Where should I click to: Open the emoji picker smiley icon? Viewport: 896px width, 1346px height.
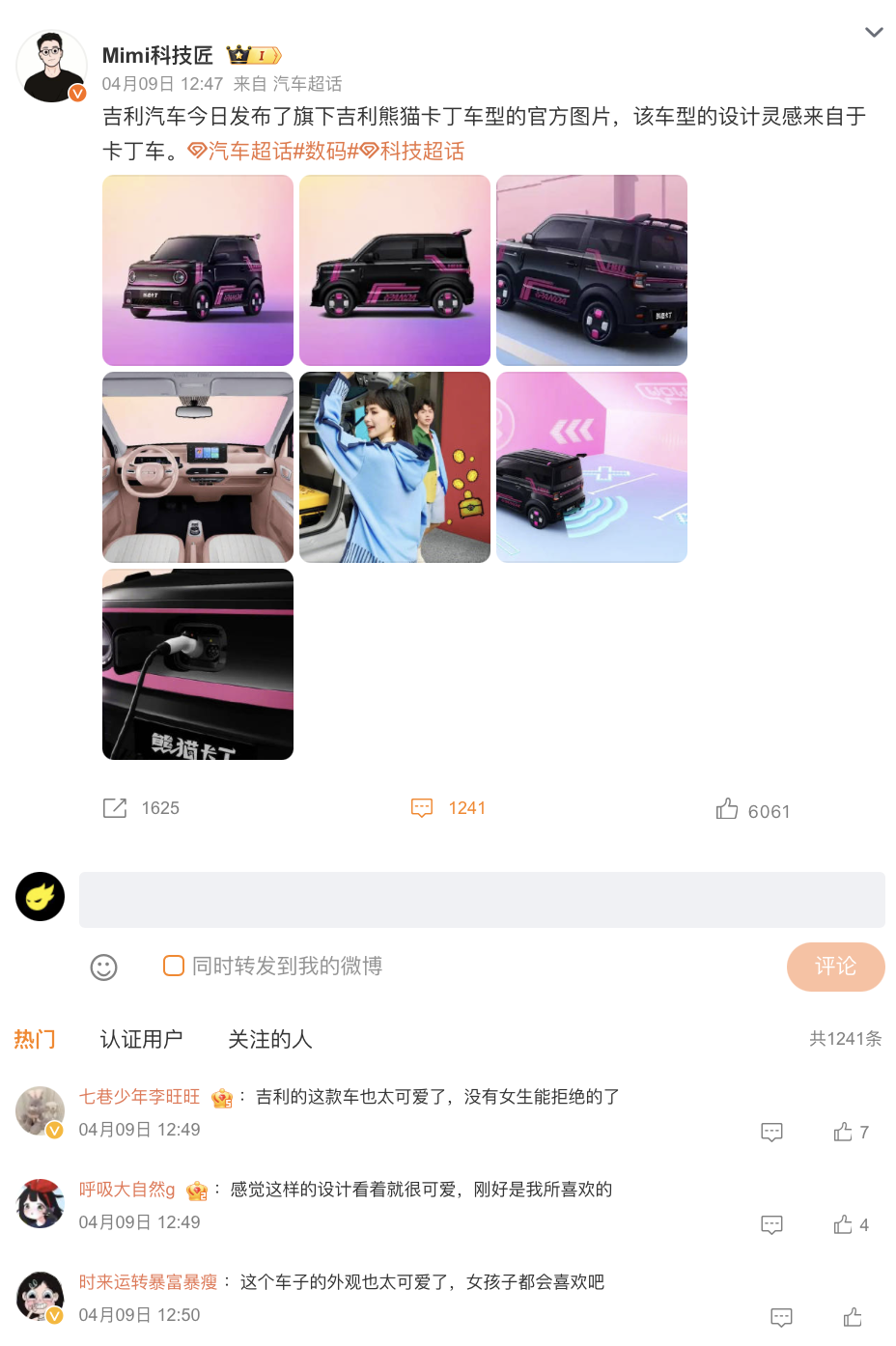coord(104,967)
